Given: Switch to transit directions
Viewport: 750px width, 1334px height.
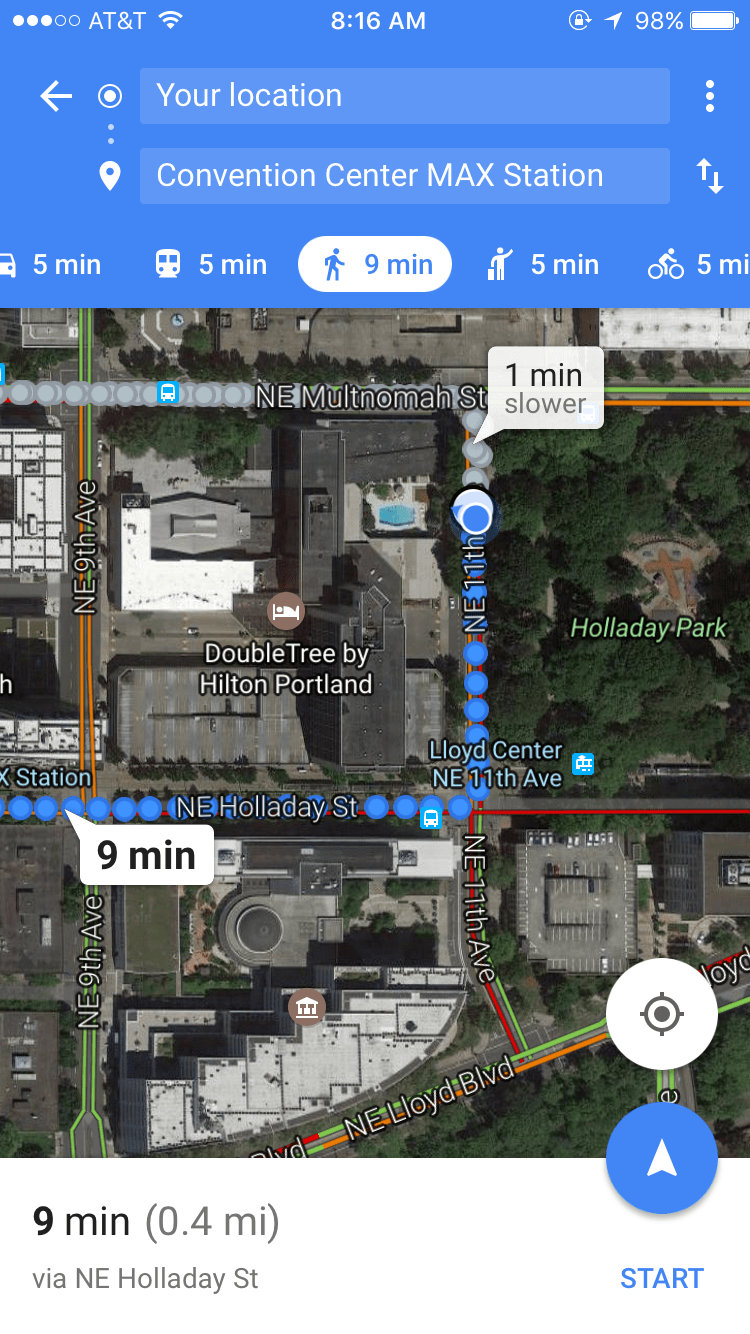Looking at the screenshot, I should (211, 265).
